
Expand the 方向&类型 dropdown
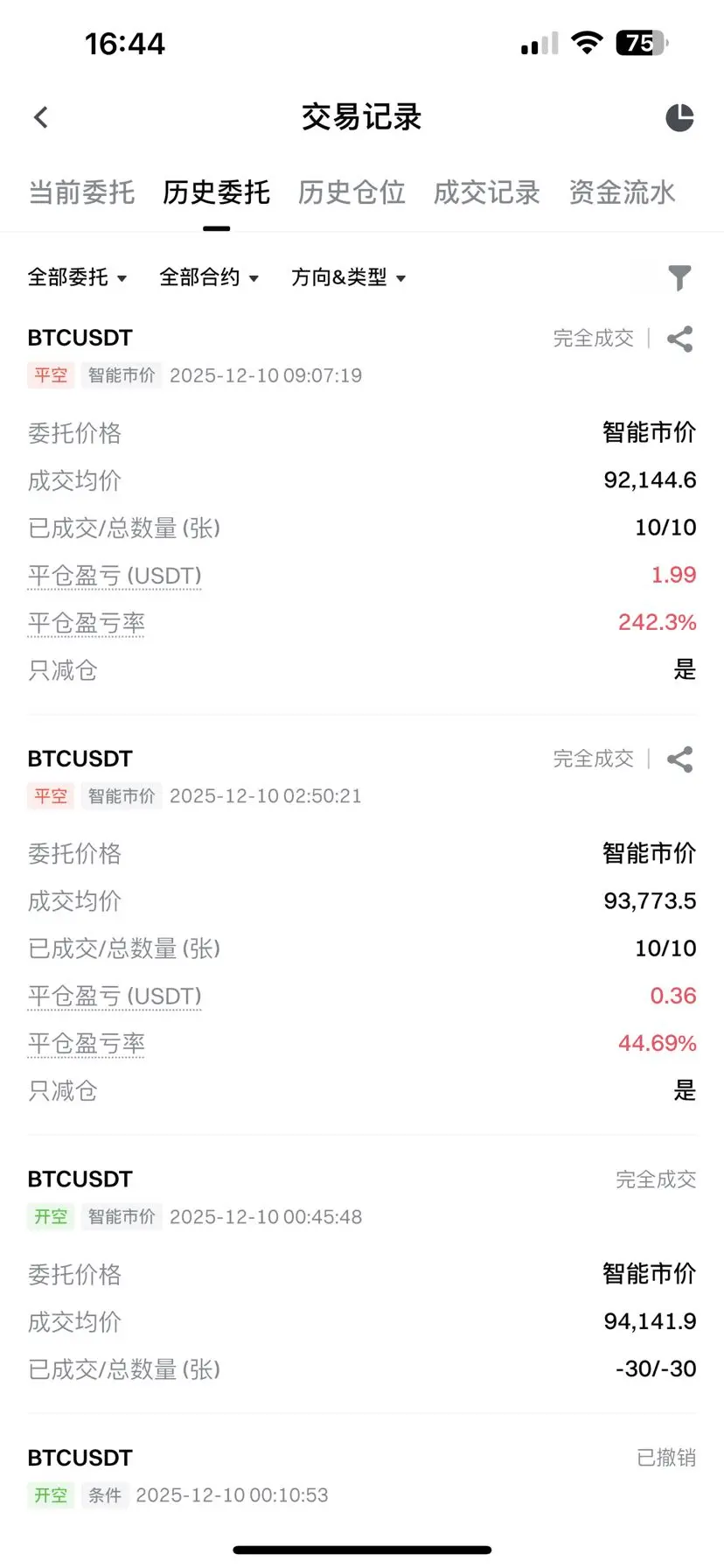click(349, 277)
